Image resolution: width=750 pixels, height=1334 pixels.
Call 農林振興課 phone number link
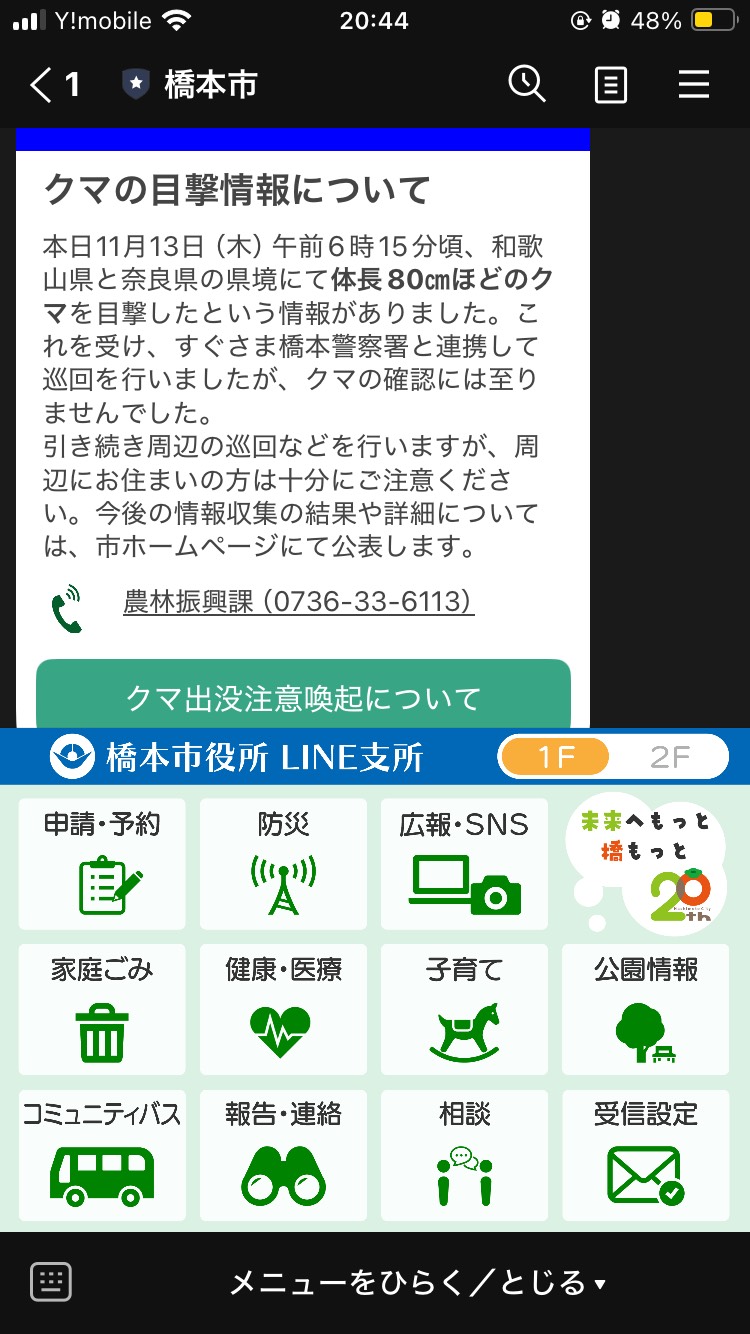tap(298, 602)
